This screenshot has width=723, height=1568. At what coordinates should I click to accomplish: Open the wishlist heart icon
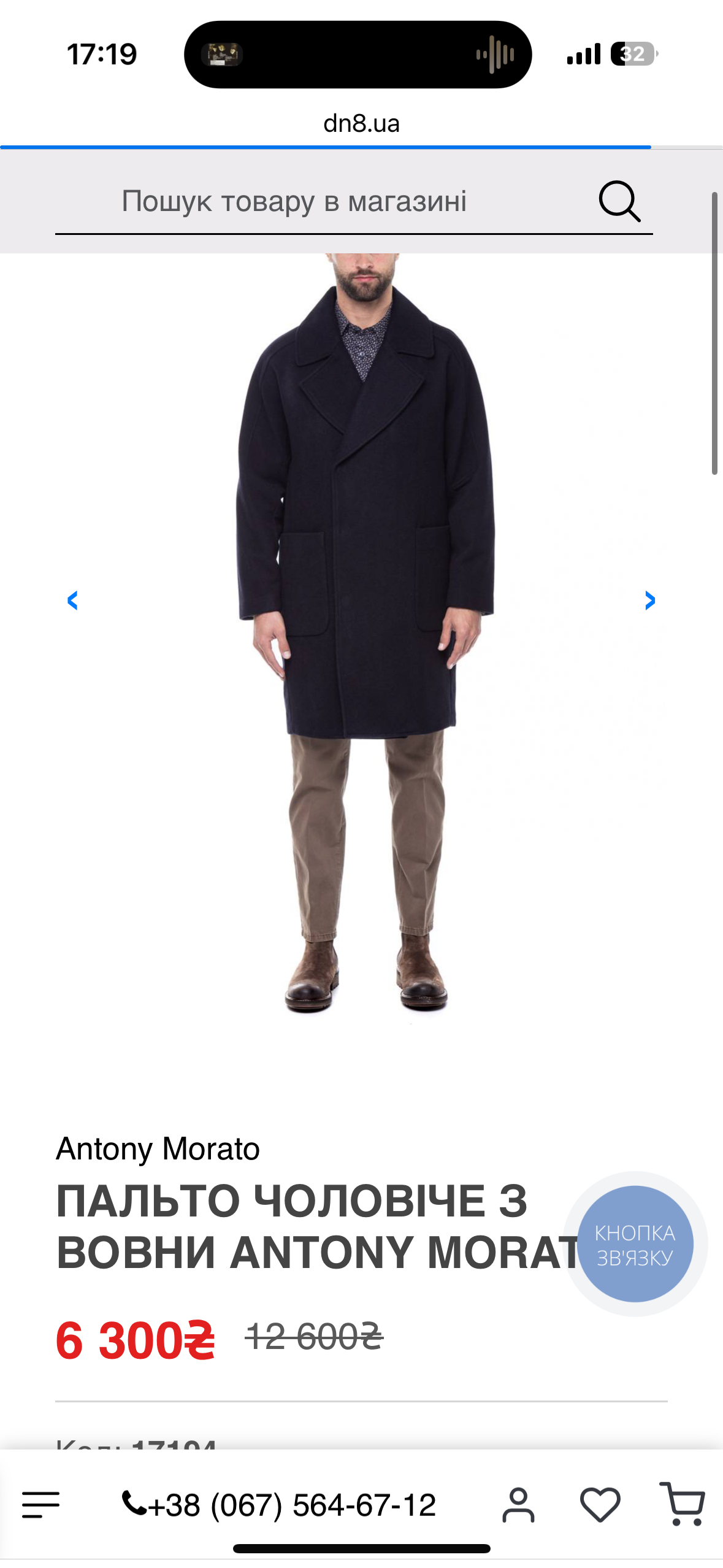point(600,1505)
